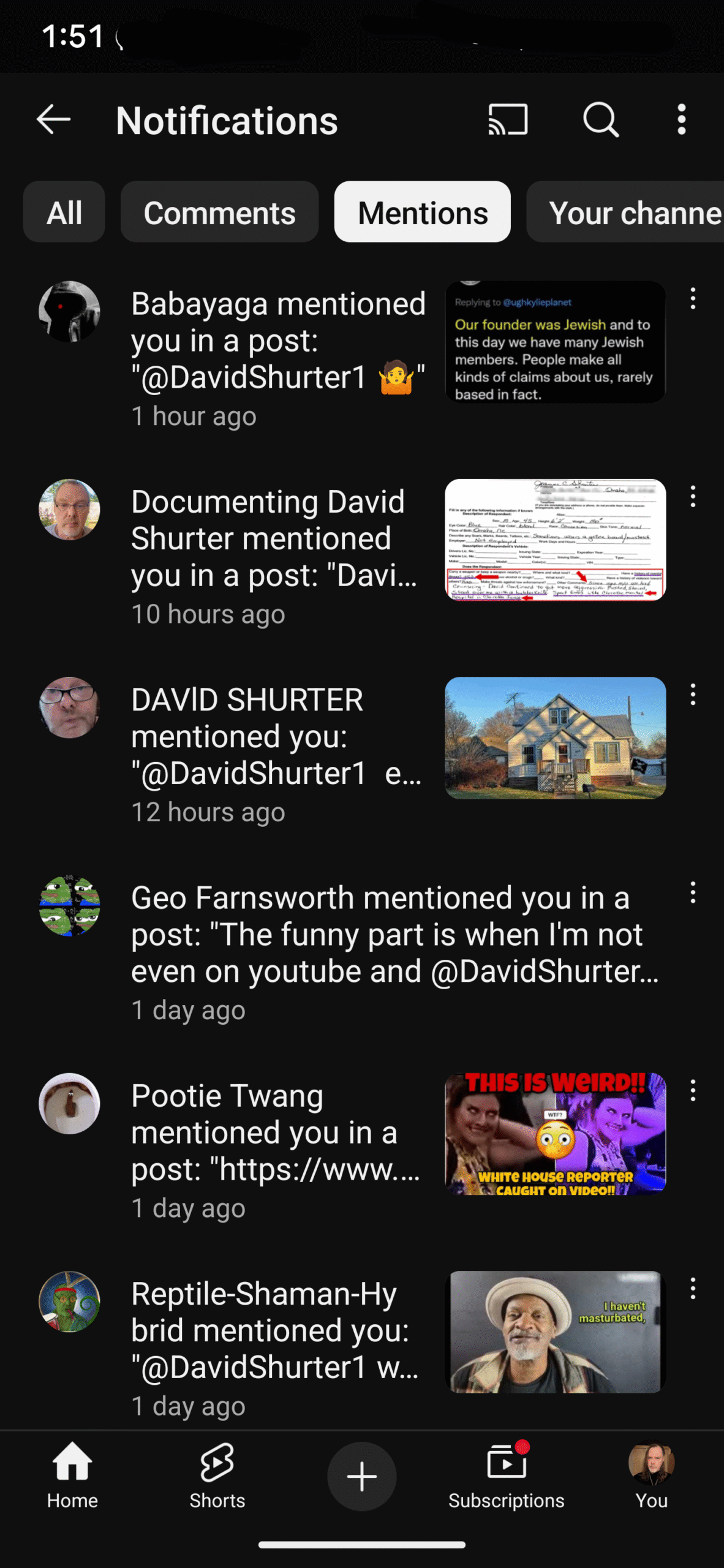
Task: Open the You profile tab
Action: click(x=652, y=1476)
